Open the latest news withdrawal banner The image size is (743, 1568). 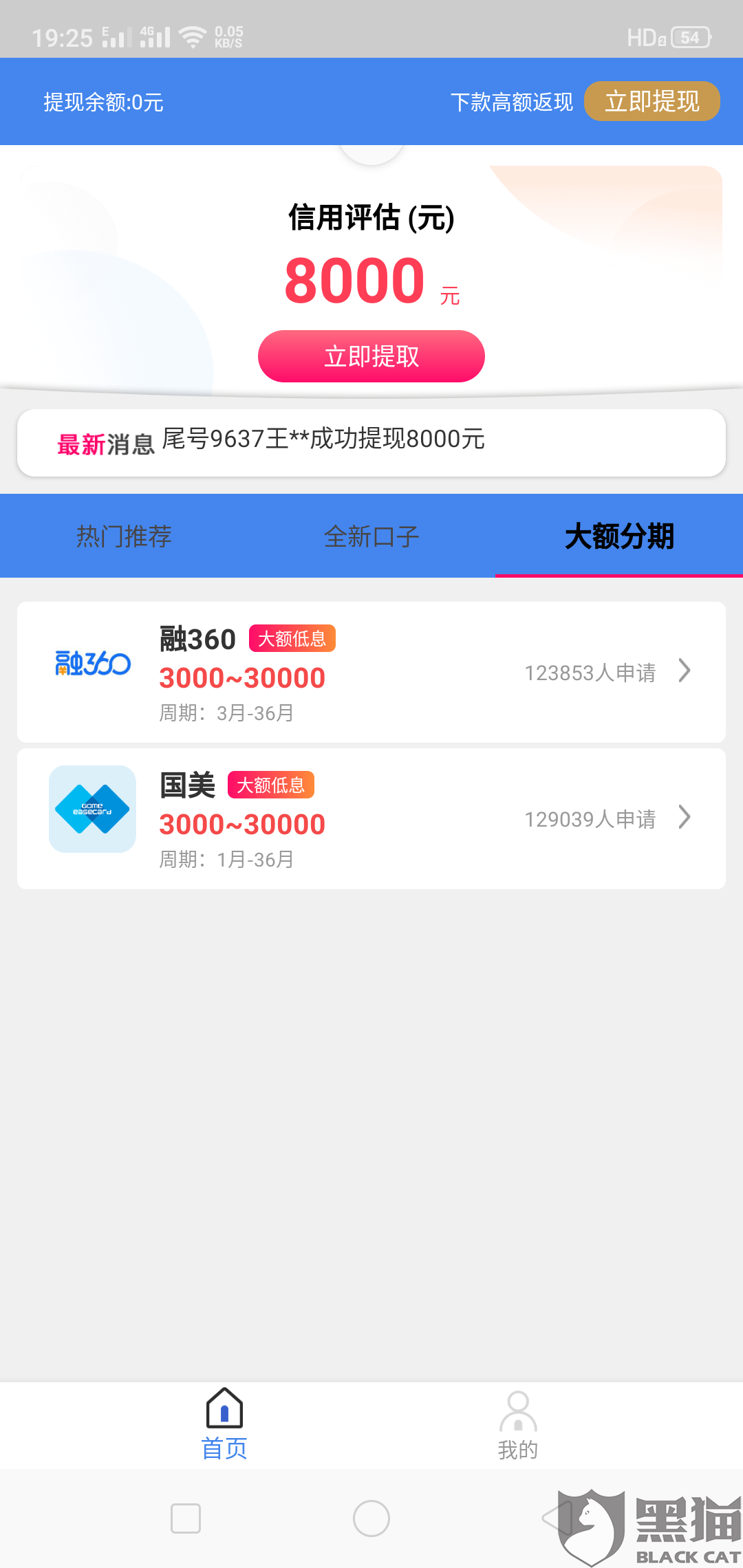point(371,443)
